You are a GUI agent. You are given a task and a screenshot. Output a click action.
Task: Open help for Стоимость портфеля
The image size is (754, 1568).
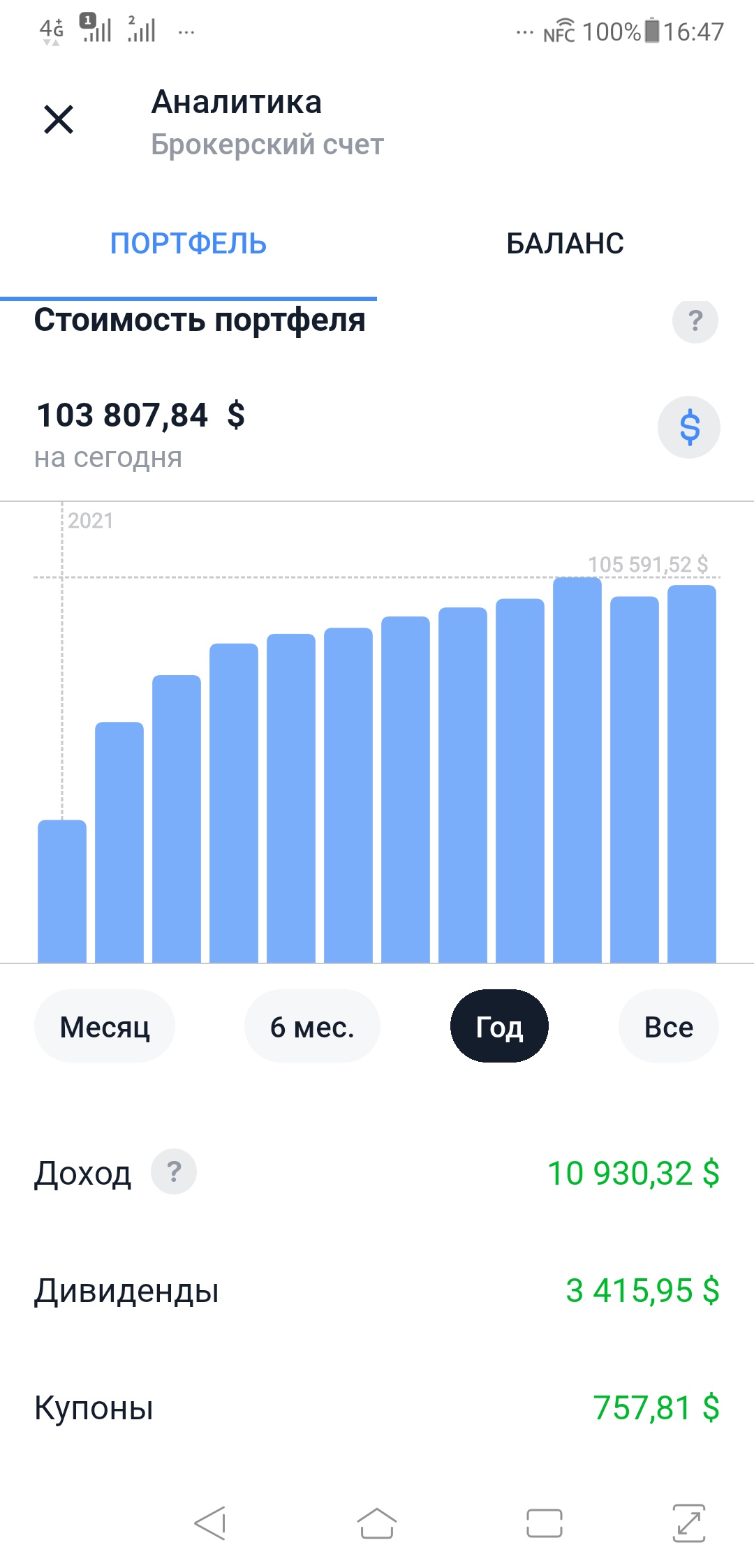click(695, 320)
